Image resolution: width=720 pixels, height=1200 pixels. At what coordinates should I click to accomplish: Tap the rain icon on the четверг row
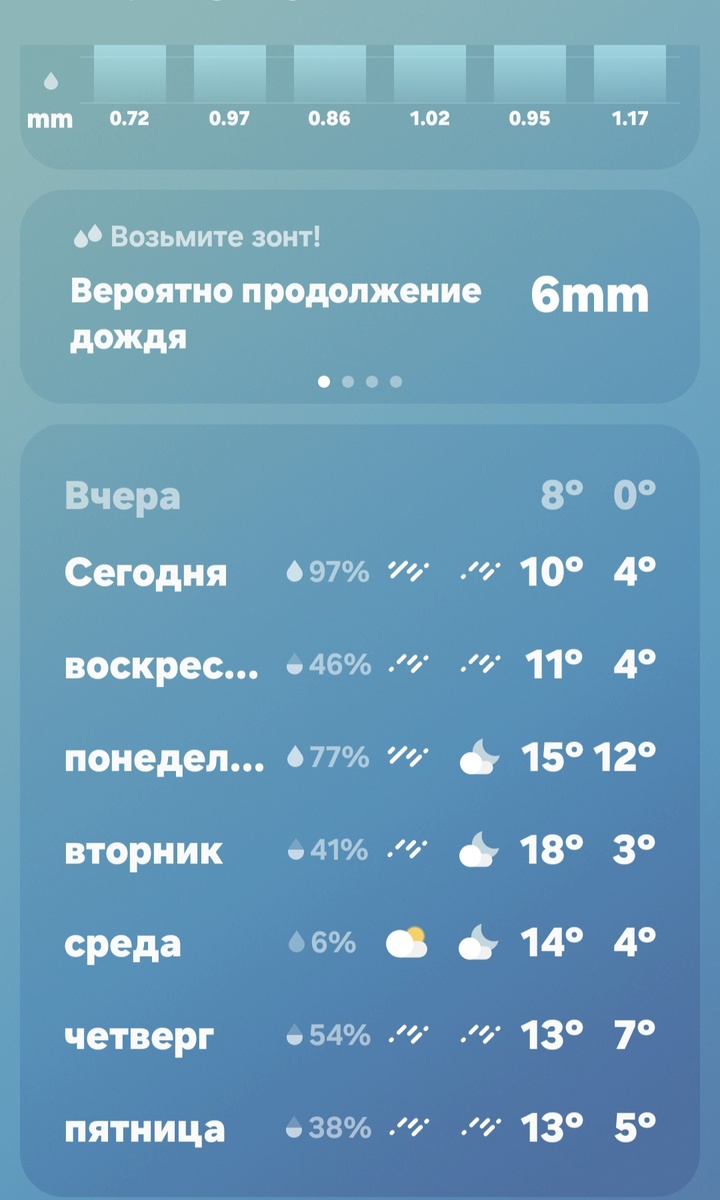pyautogui.click(x=406, y=1033)
